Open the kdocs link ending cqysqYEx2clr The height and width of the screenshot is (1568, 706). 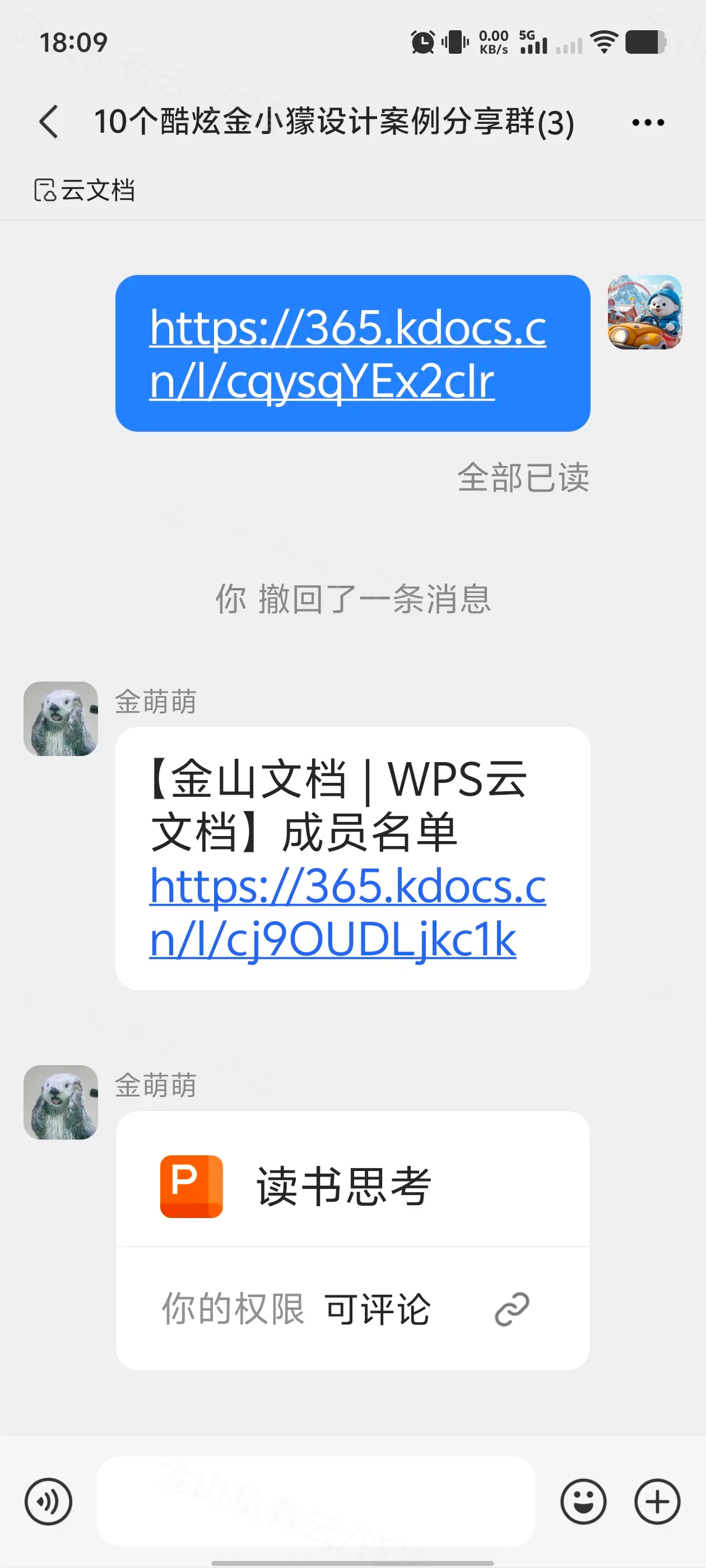347,354
